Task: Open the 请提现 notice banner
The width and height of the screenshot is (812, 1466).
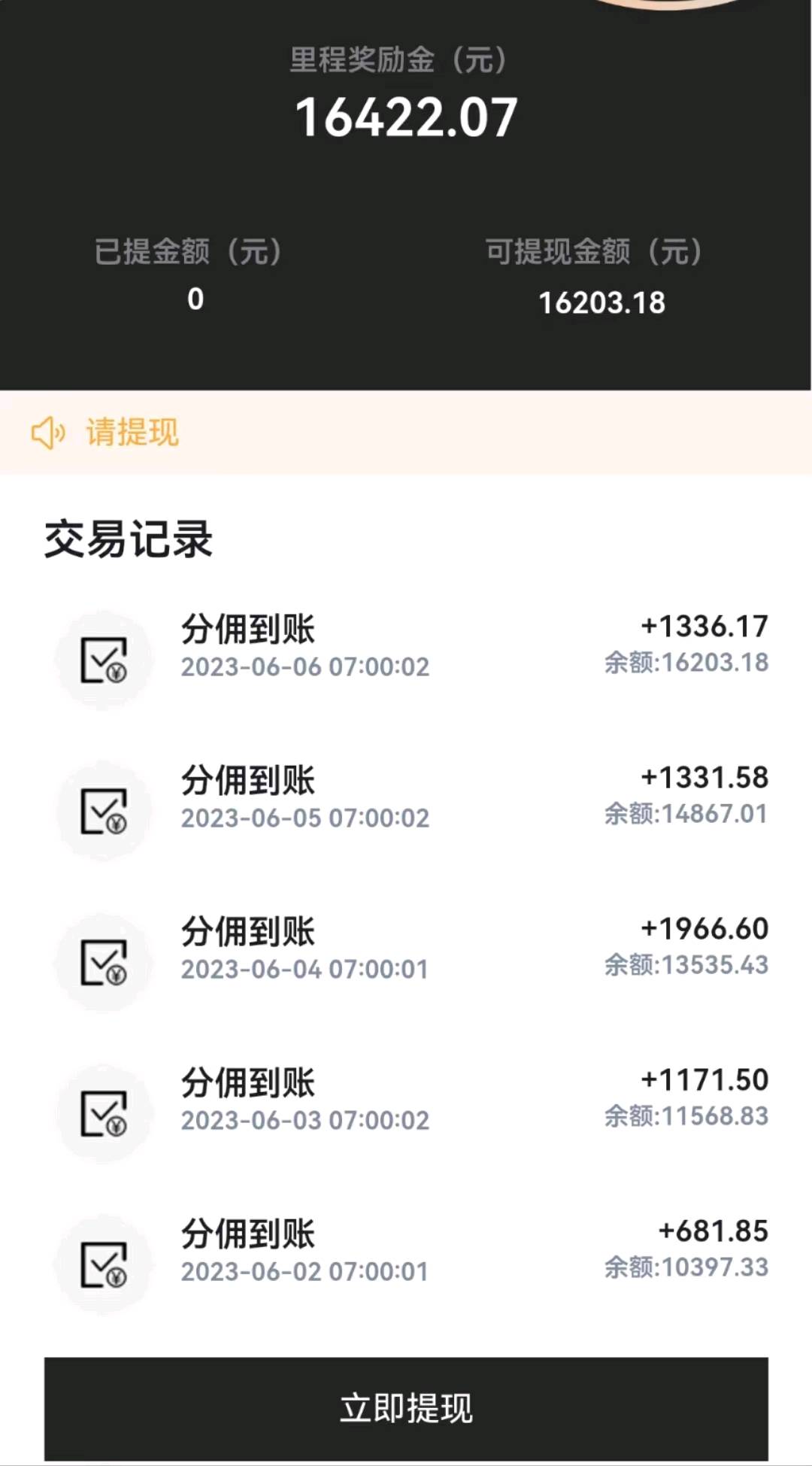Action: point(406,433)
